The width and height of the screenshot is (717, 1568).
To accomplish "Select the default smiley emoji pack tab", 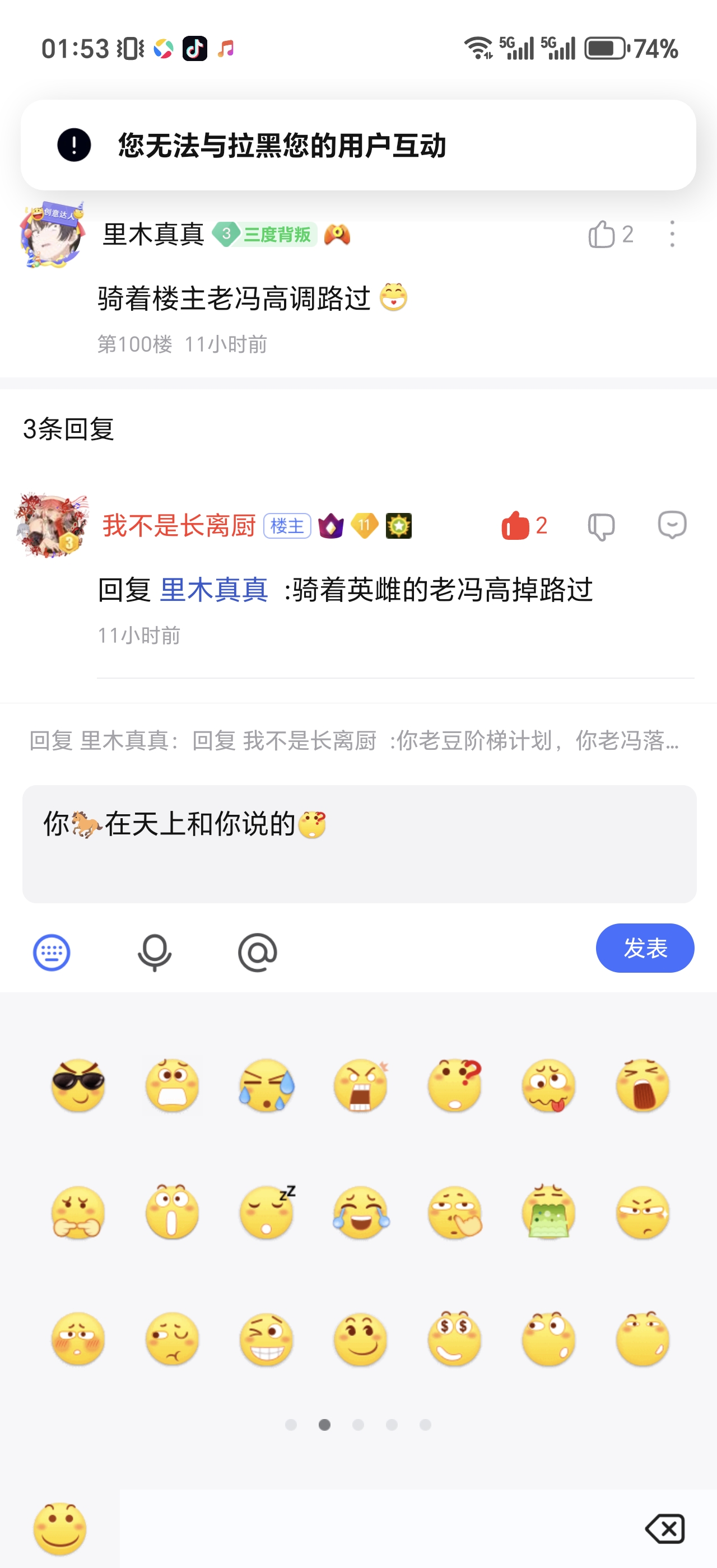I will click(x=59, y=1528).
